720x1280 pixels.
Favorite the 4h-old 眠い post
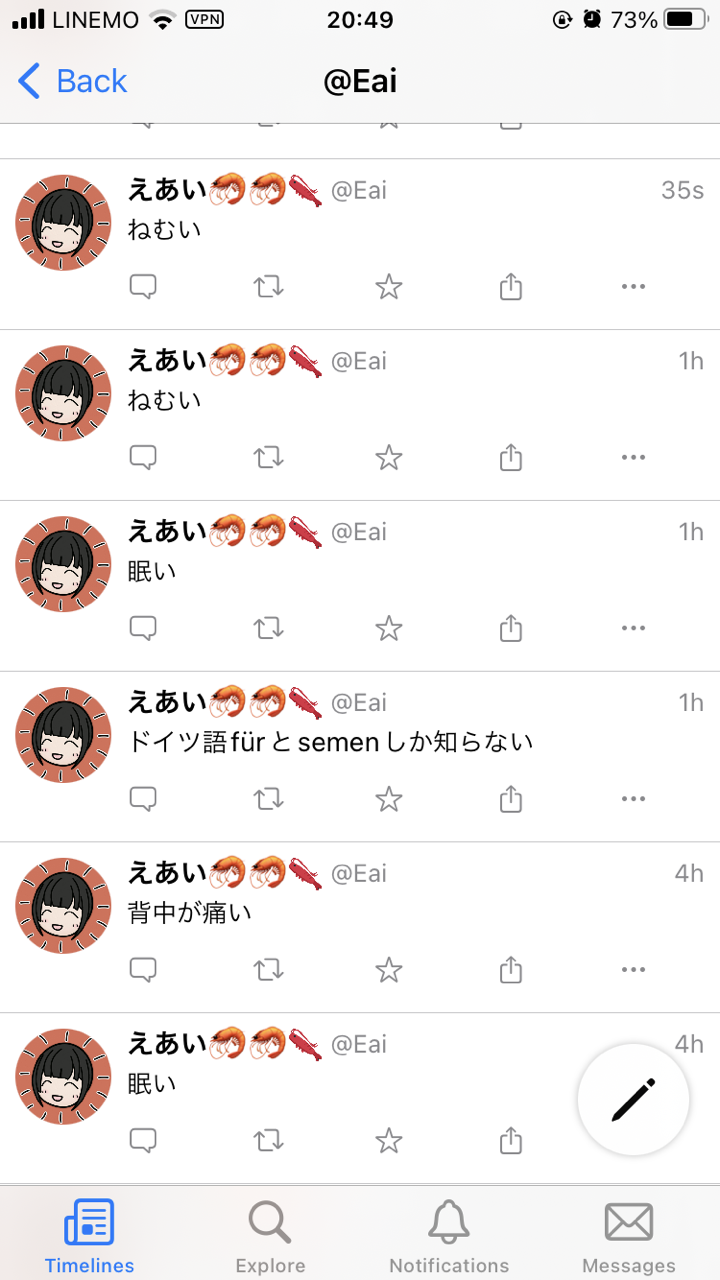click(389, 1141)
